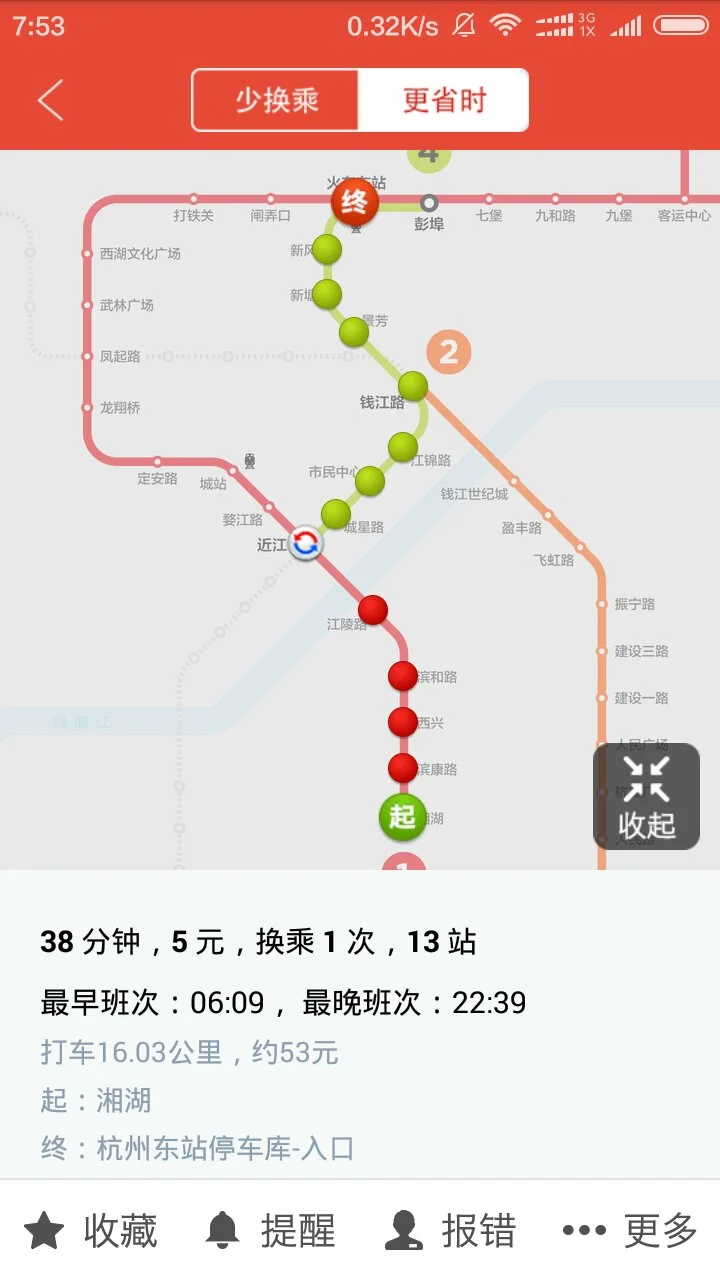Click the back arrow to return

click(x=50, y=99)
